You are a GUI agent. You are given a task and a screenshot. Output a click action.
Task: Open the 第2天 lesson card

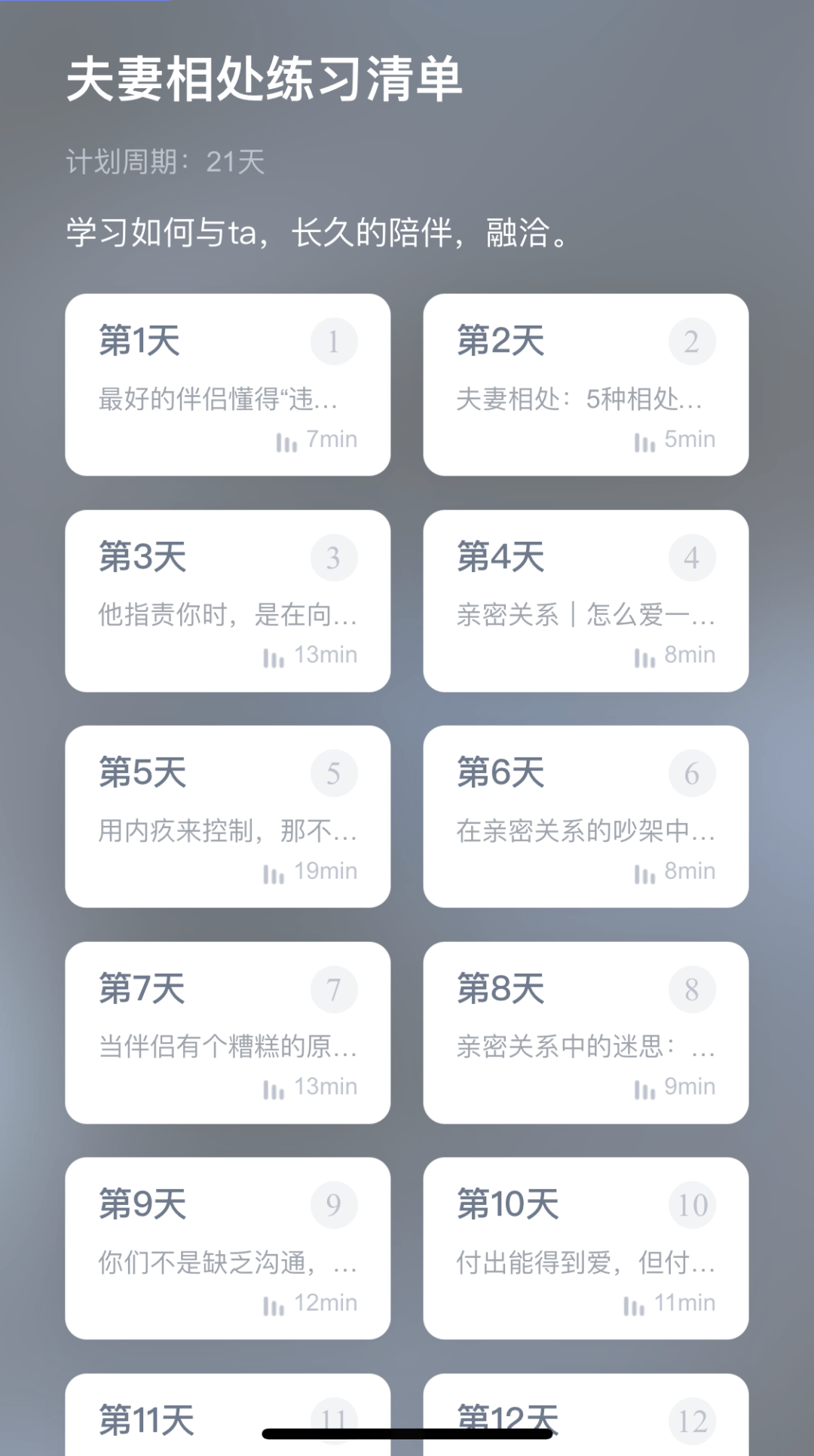[586, 384]
